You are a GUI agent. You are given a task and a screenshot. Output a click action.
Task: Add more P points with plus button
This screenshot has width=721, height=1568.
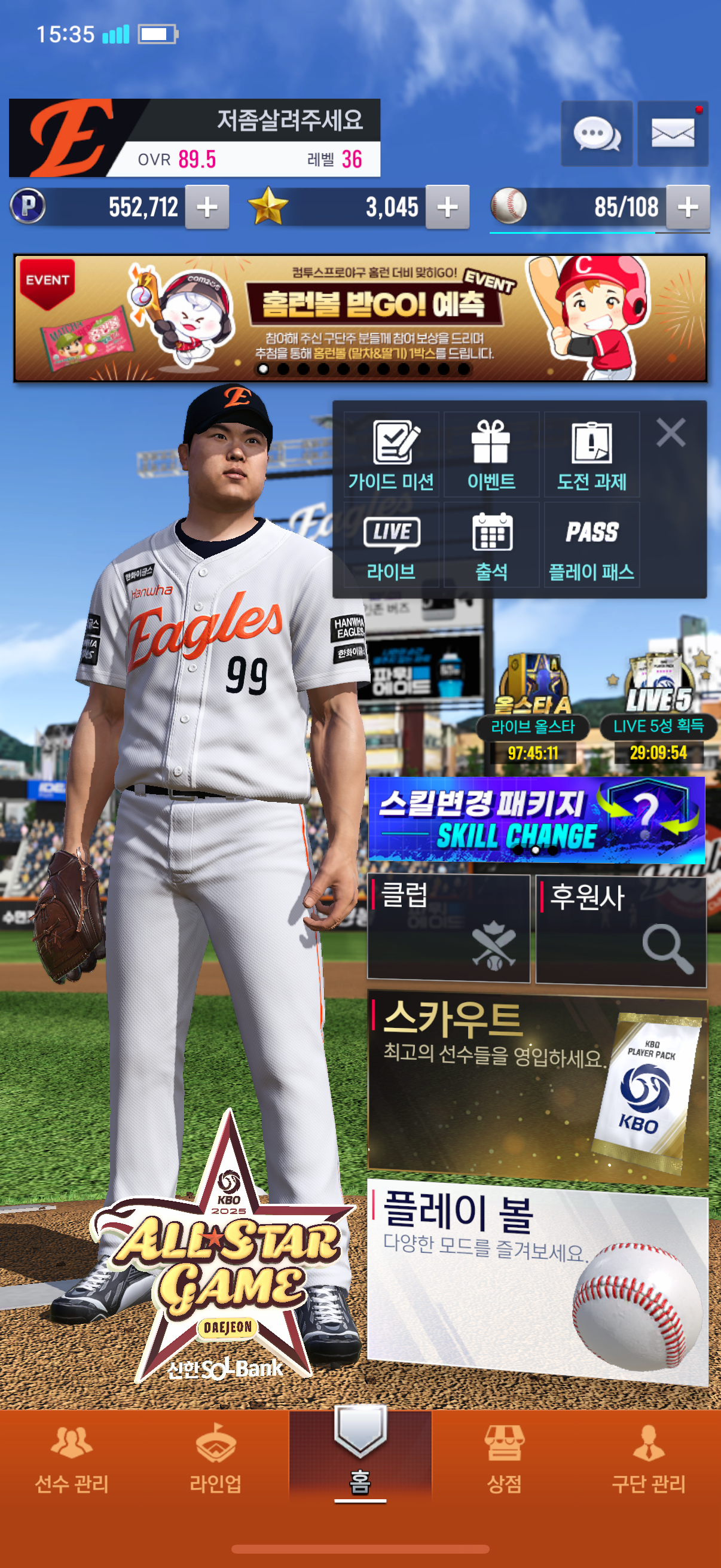(x=207, y=207)
